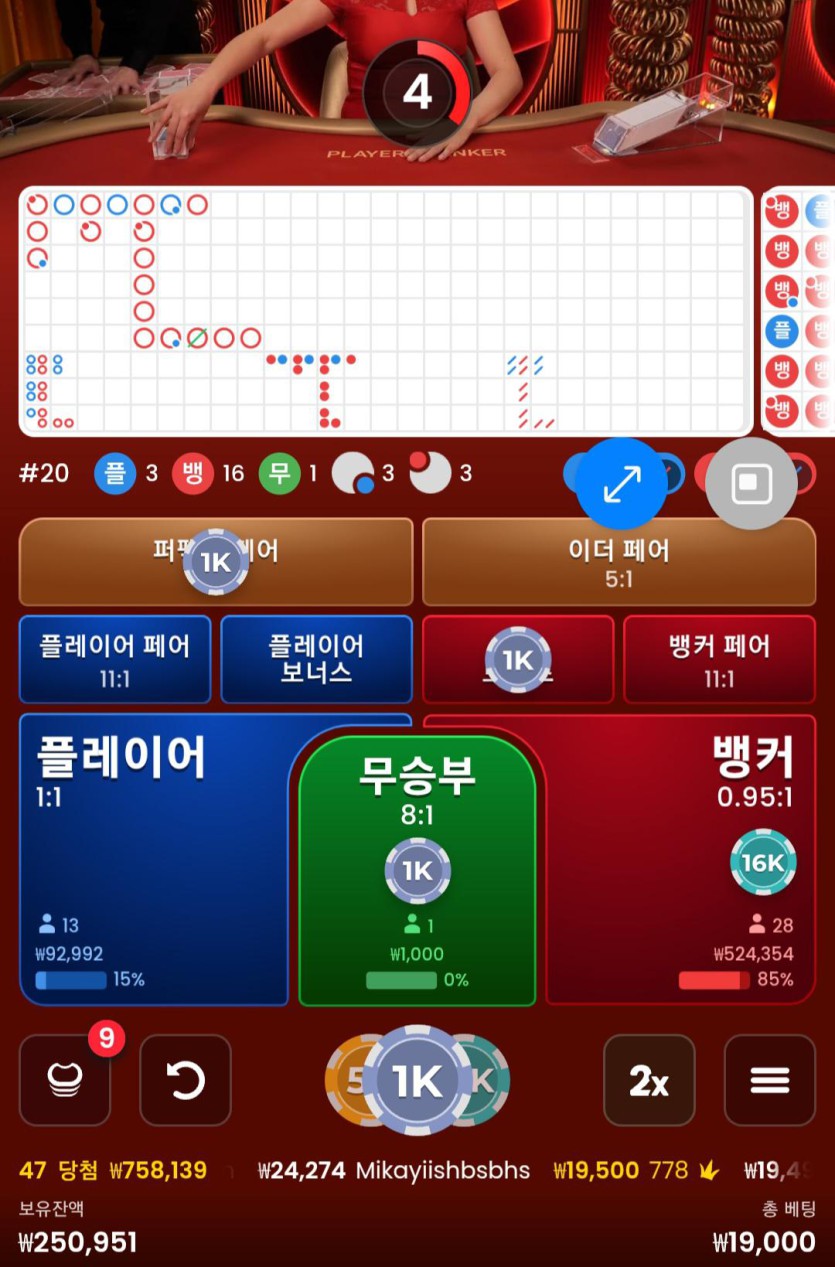The image size is (835, 1267).
Task: Place a bet on 플레이어 (Player)
Action: (x=150, y=860)
